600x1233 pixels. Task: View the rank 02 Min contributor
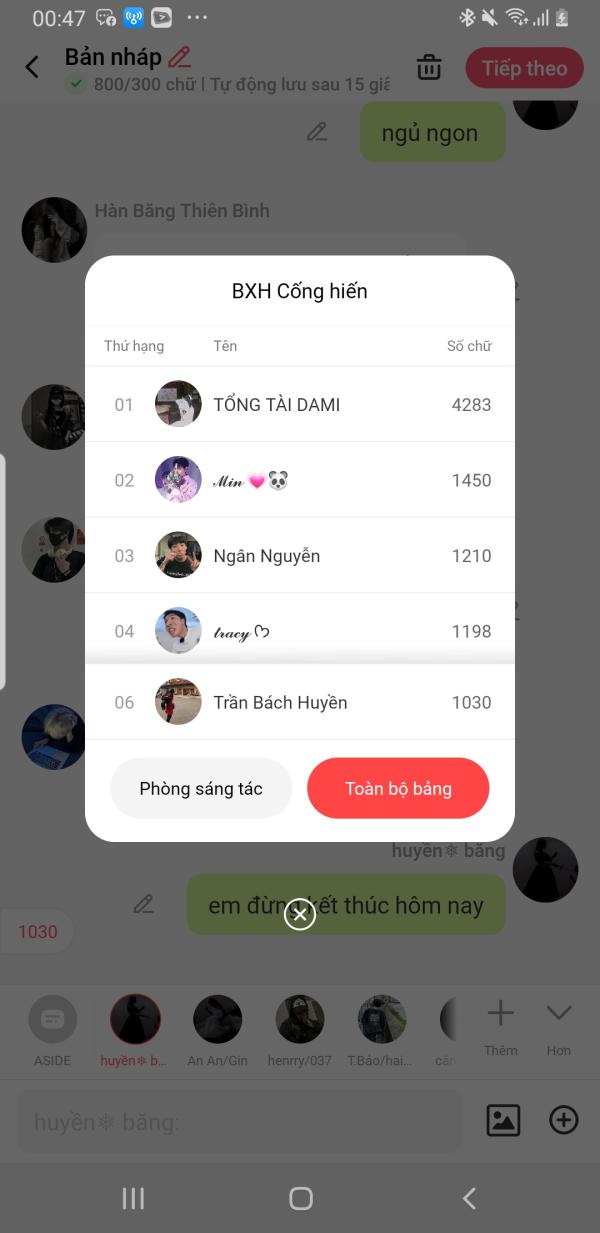pos(300,481)
